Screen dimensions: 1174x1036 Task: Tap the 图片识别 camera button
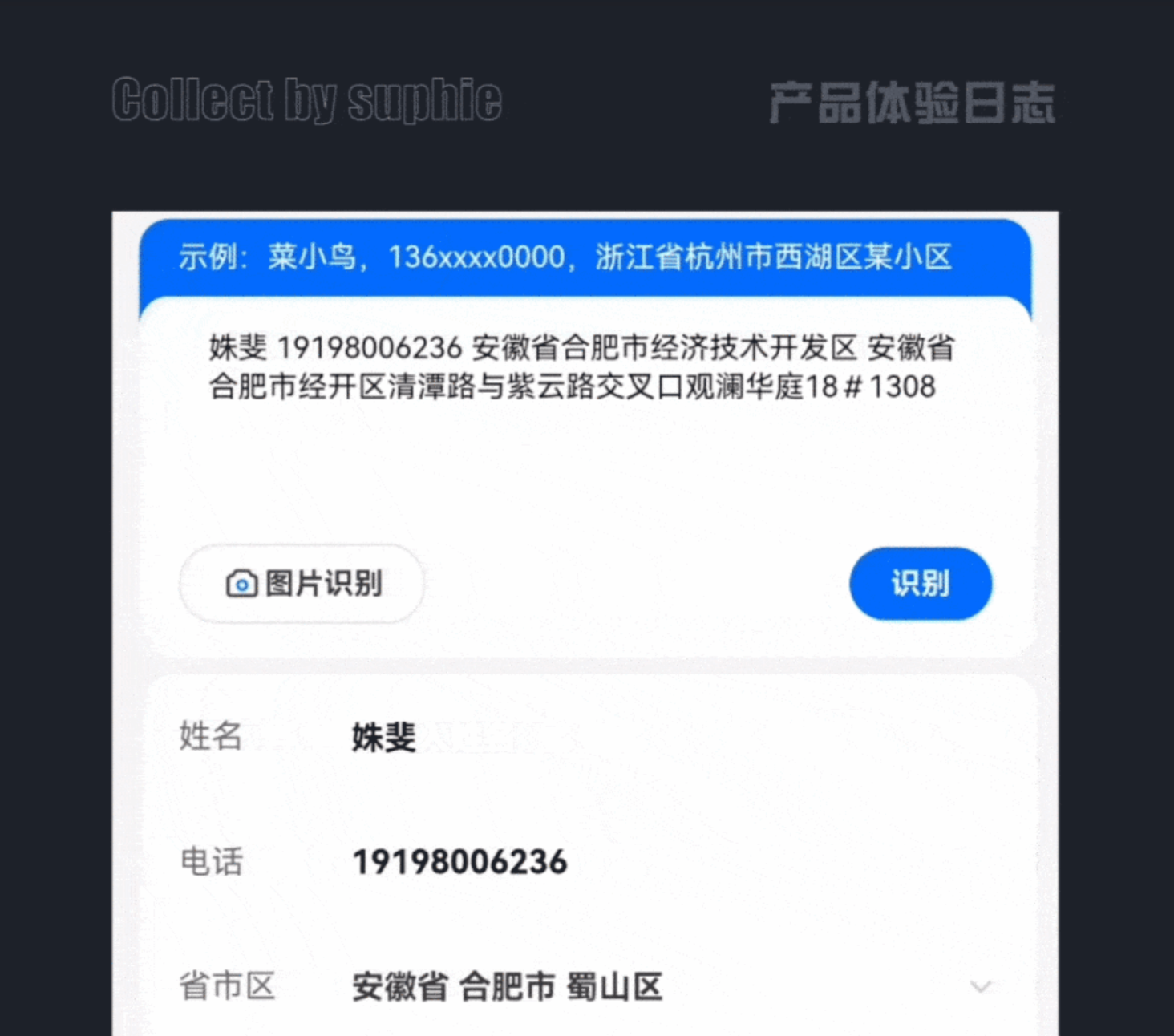tap(302, 584)
